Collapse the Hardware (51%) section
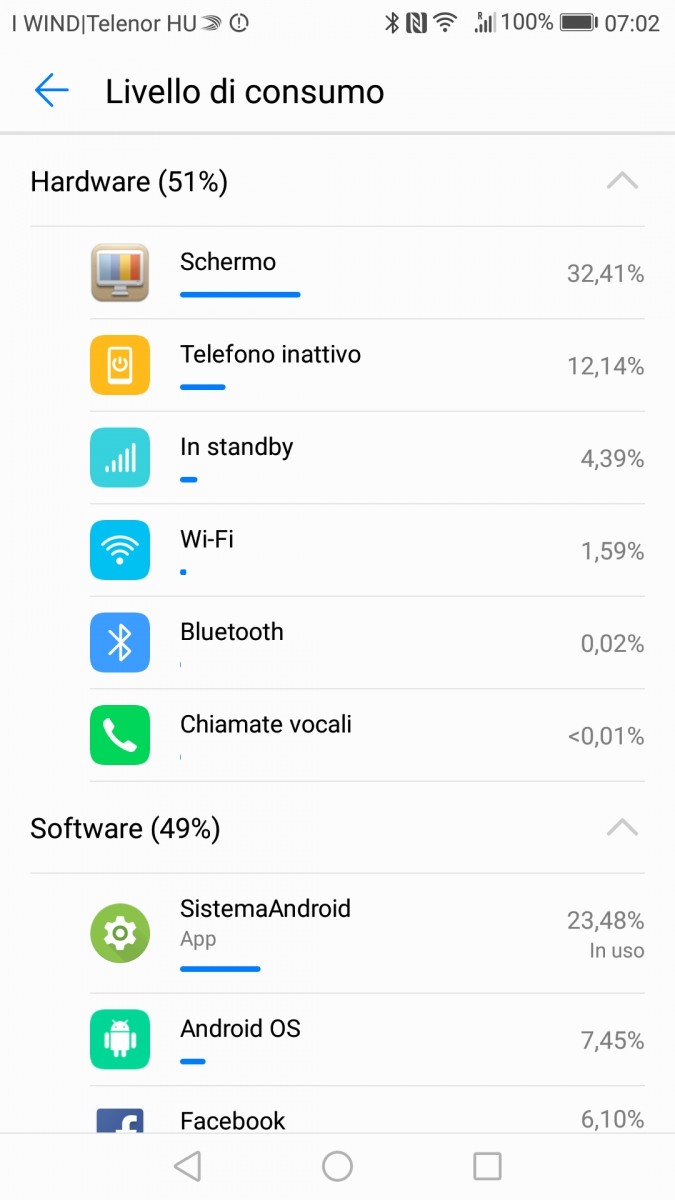The height and width of the screenshot is (1200, 675). point(622,181)
